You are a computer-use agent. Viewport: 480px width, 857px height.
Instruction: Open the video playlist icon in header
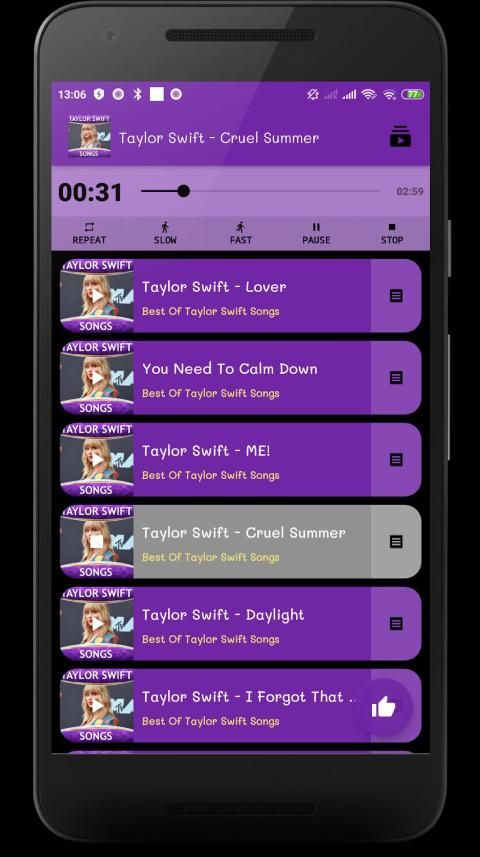(400, 137)
